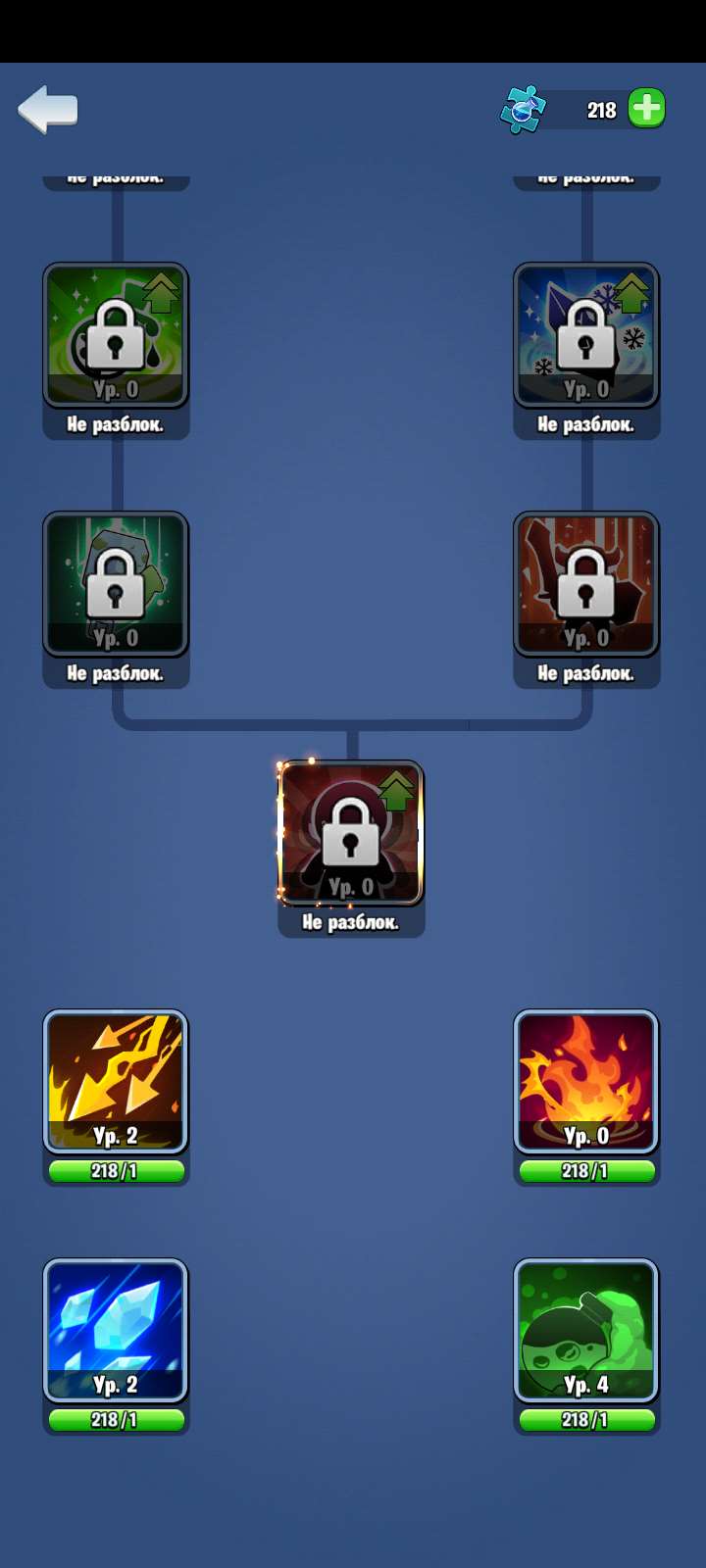Select the locked dark green rock skill

[x=116, y=584]
